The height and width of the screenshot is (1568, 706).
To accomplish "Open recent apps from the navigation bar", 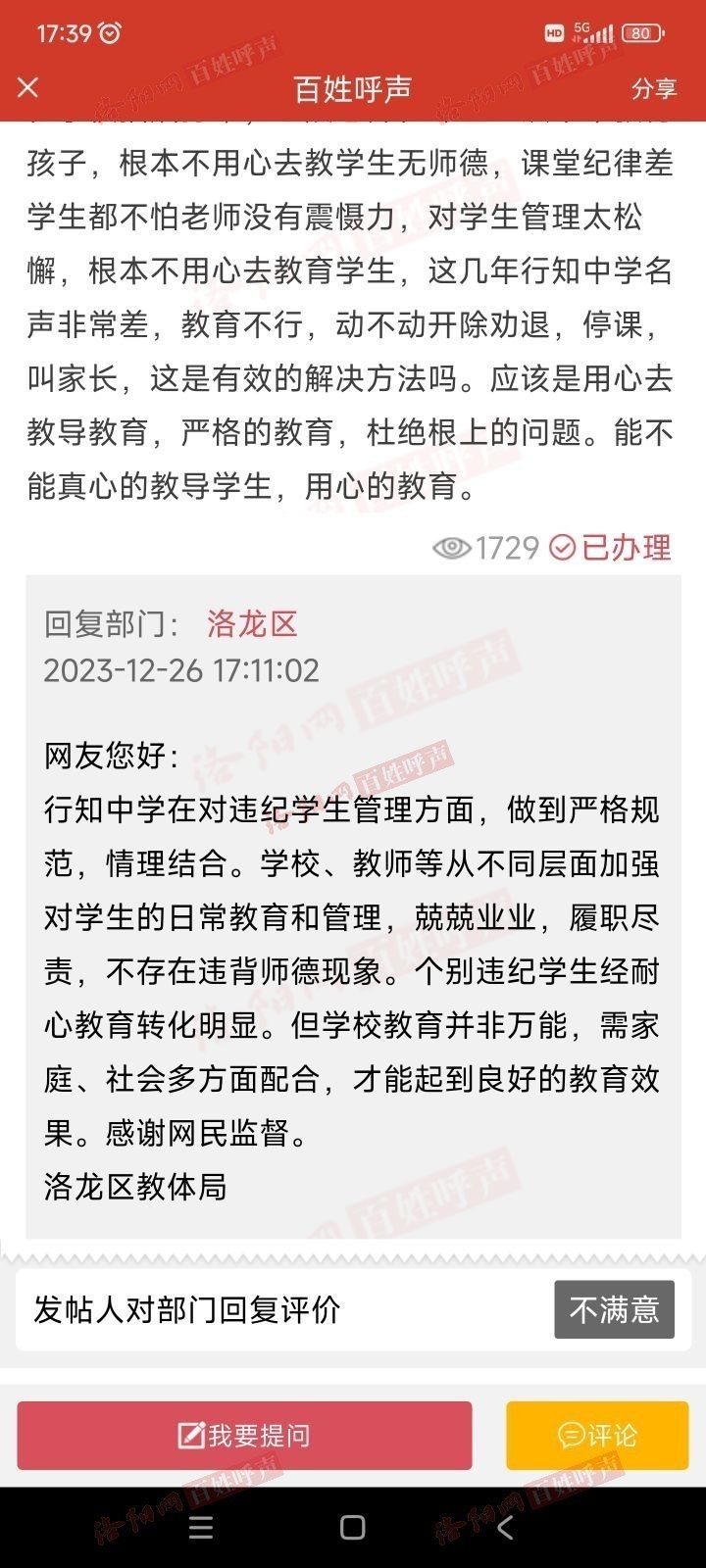I will pos(200,1528).
